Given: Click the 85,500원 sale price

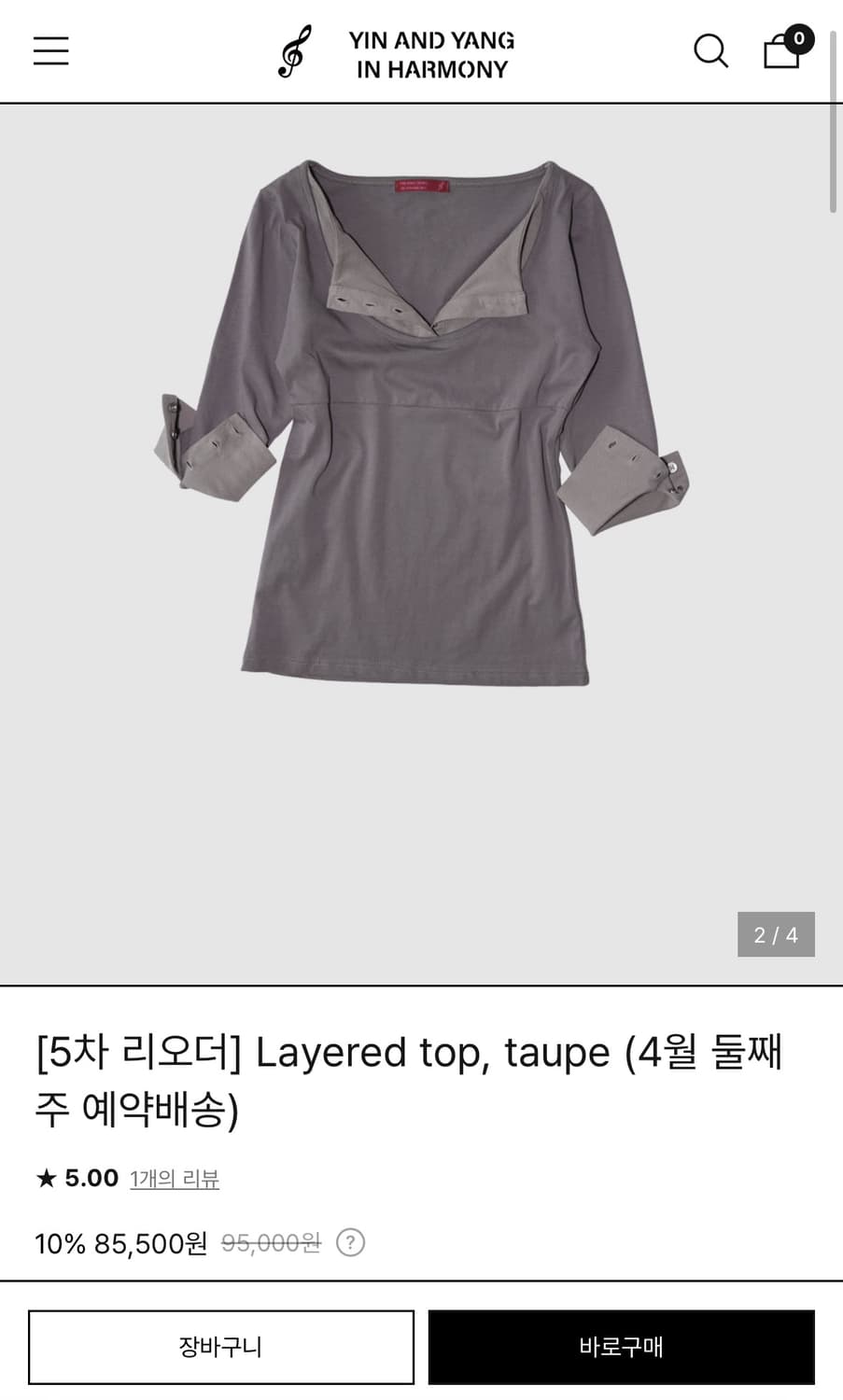Looking at the screenshot, I should tap(156, 1242).
